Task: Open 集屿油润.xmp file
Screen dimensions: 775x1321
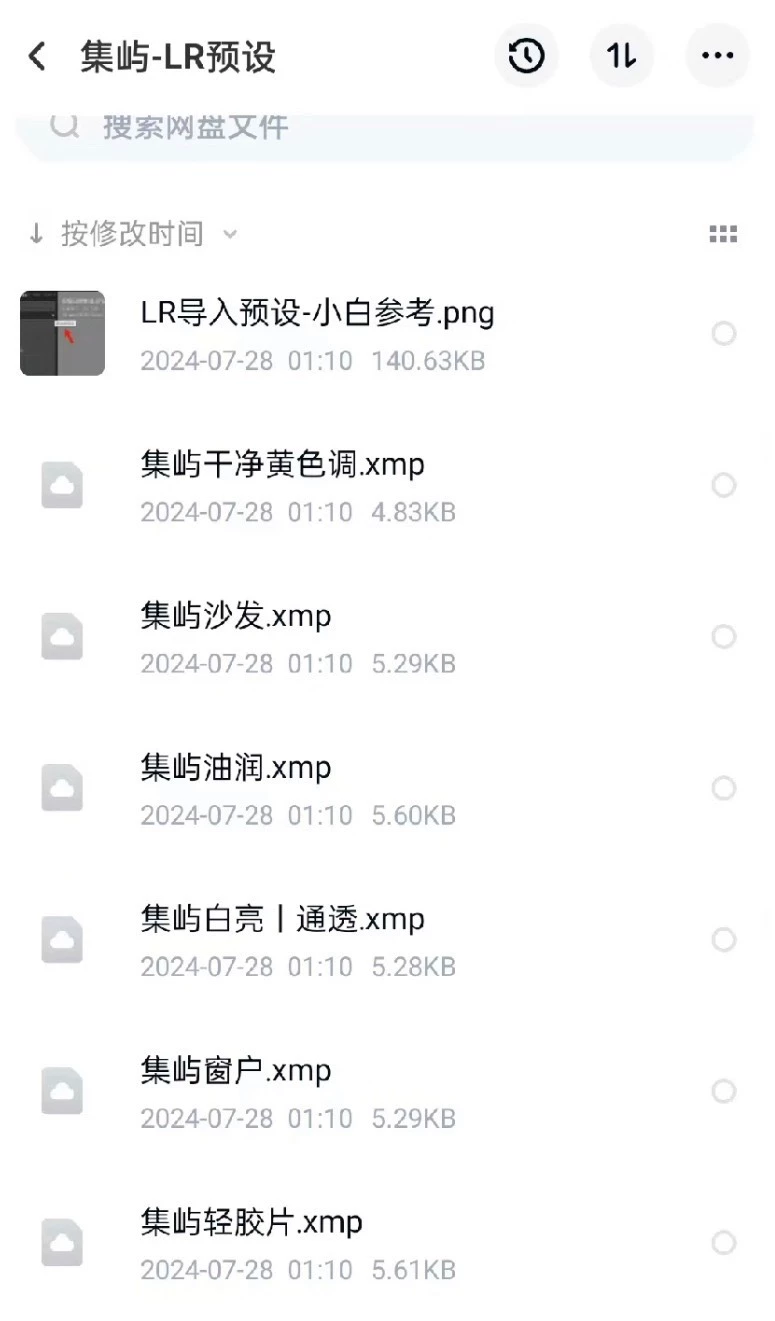Action: [236, 769]
